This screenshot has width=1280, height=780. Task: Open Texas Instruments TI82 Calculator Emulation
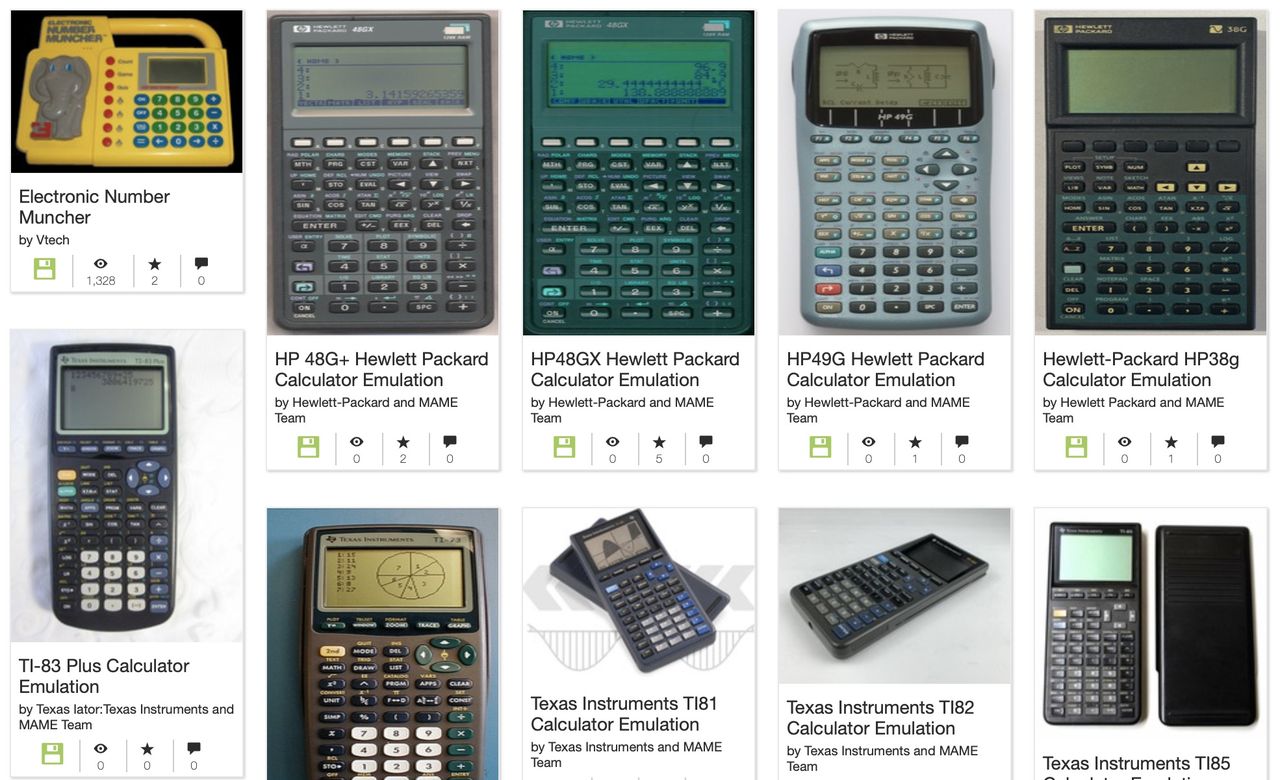[x=880, y=718]
